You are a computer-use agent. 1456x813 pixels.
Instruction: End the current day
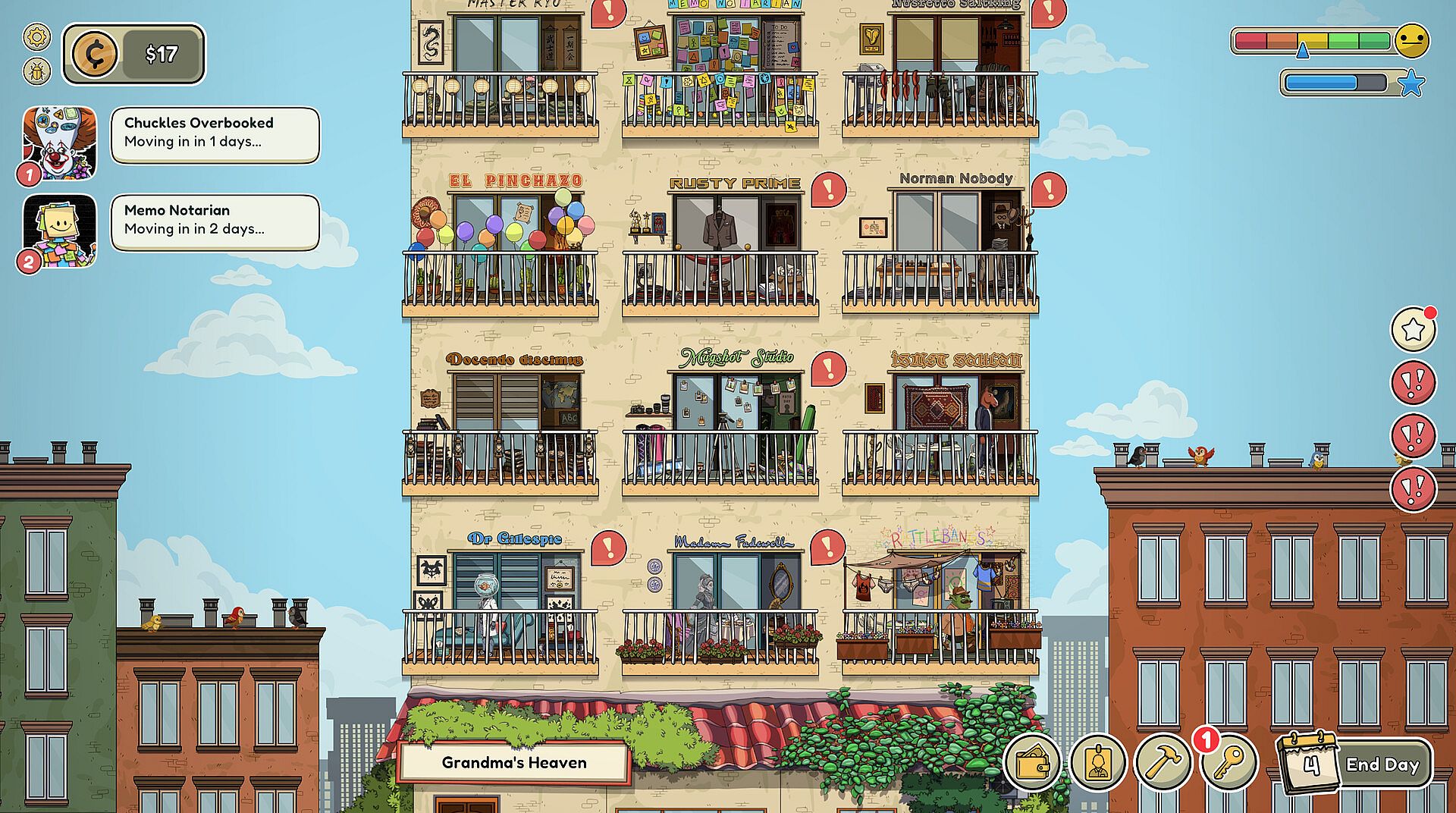coord(1355,764)
